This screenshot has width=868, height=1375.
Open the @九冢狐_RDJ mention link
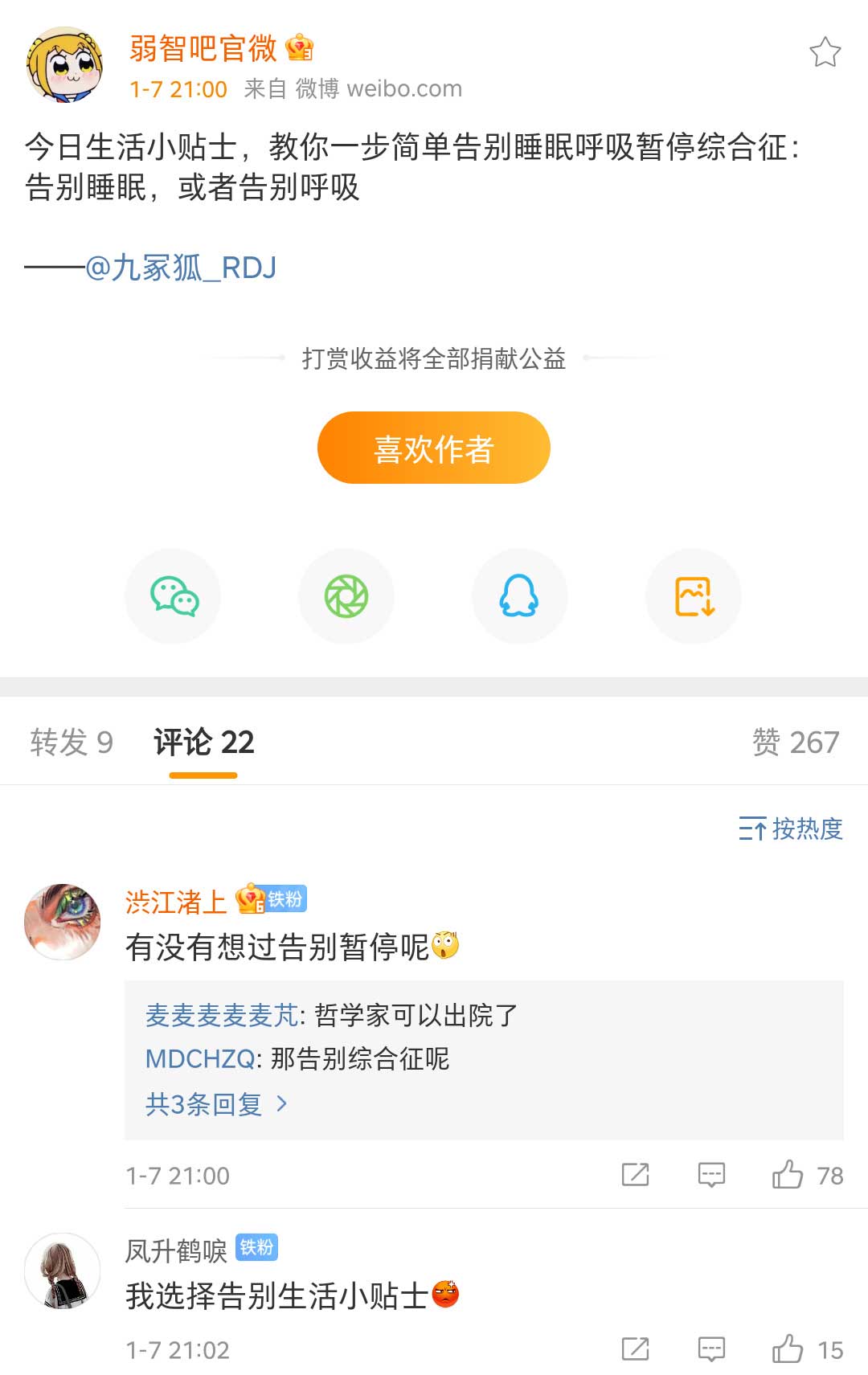click(181, 268)
